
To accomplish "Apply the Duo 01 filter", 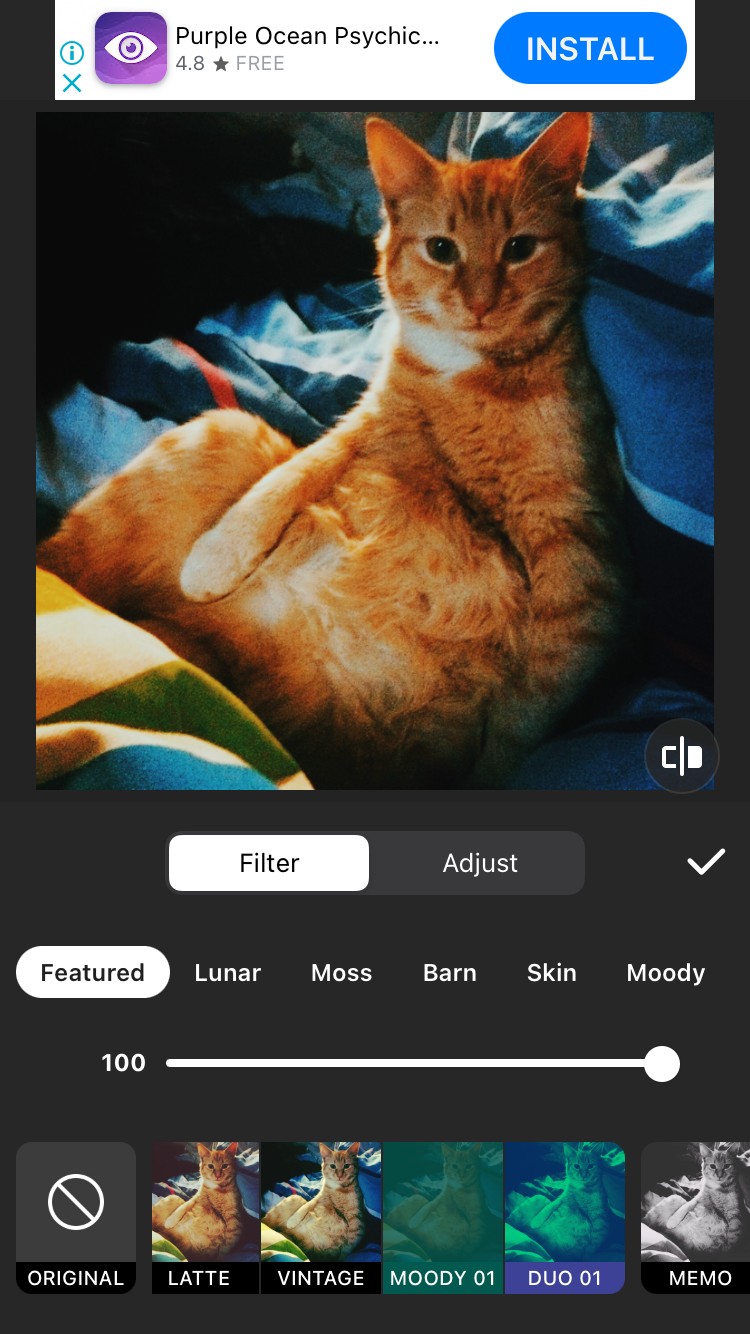I will pos(565,1217).
